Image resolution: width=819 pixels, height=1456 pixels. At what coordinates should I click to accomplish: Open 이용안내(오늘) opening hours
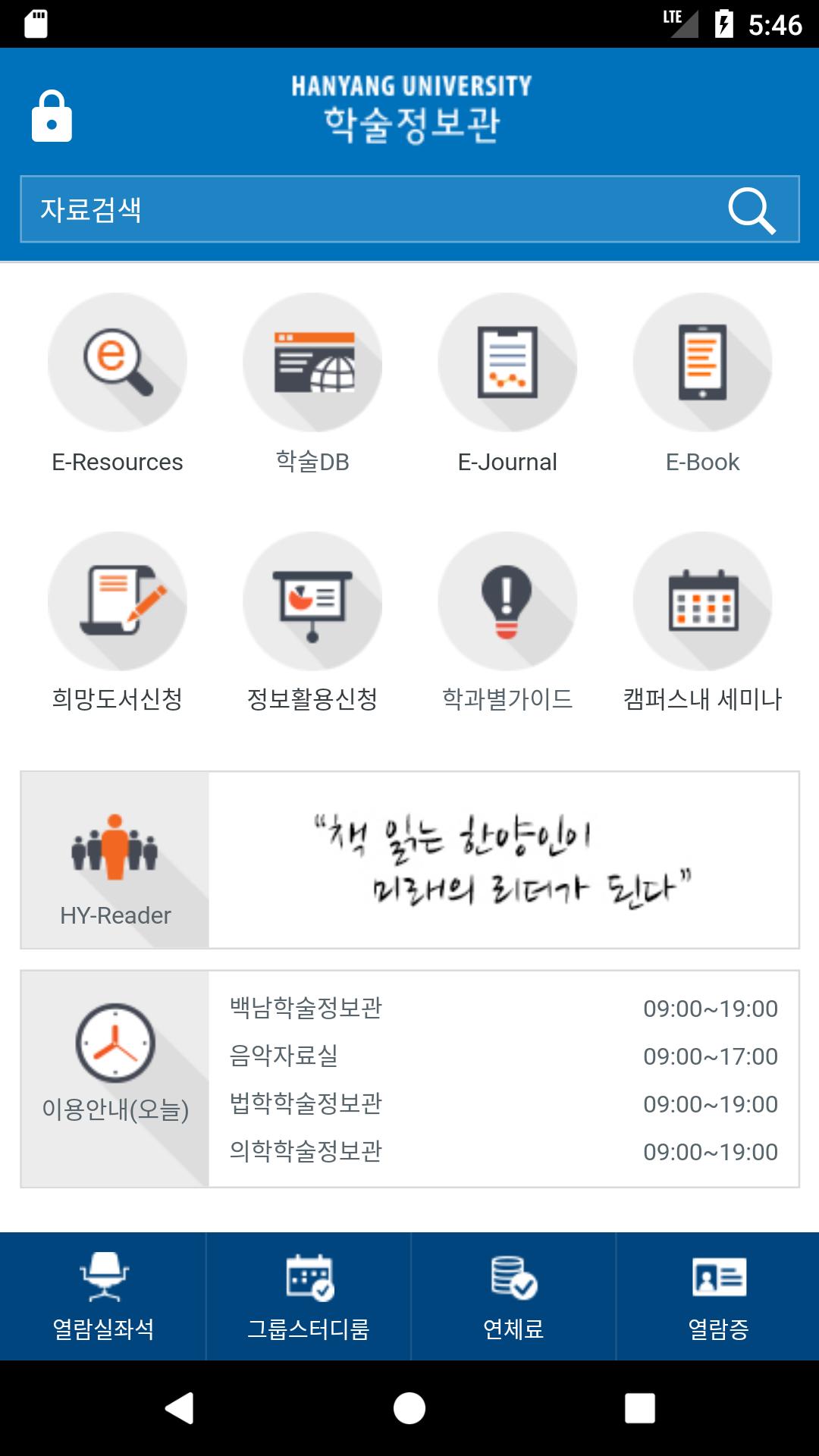pyautogui.click(x=115, y=1078)
